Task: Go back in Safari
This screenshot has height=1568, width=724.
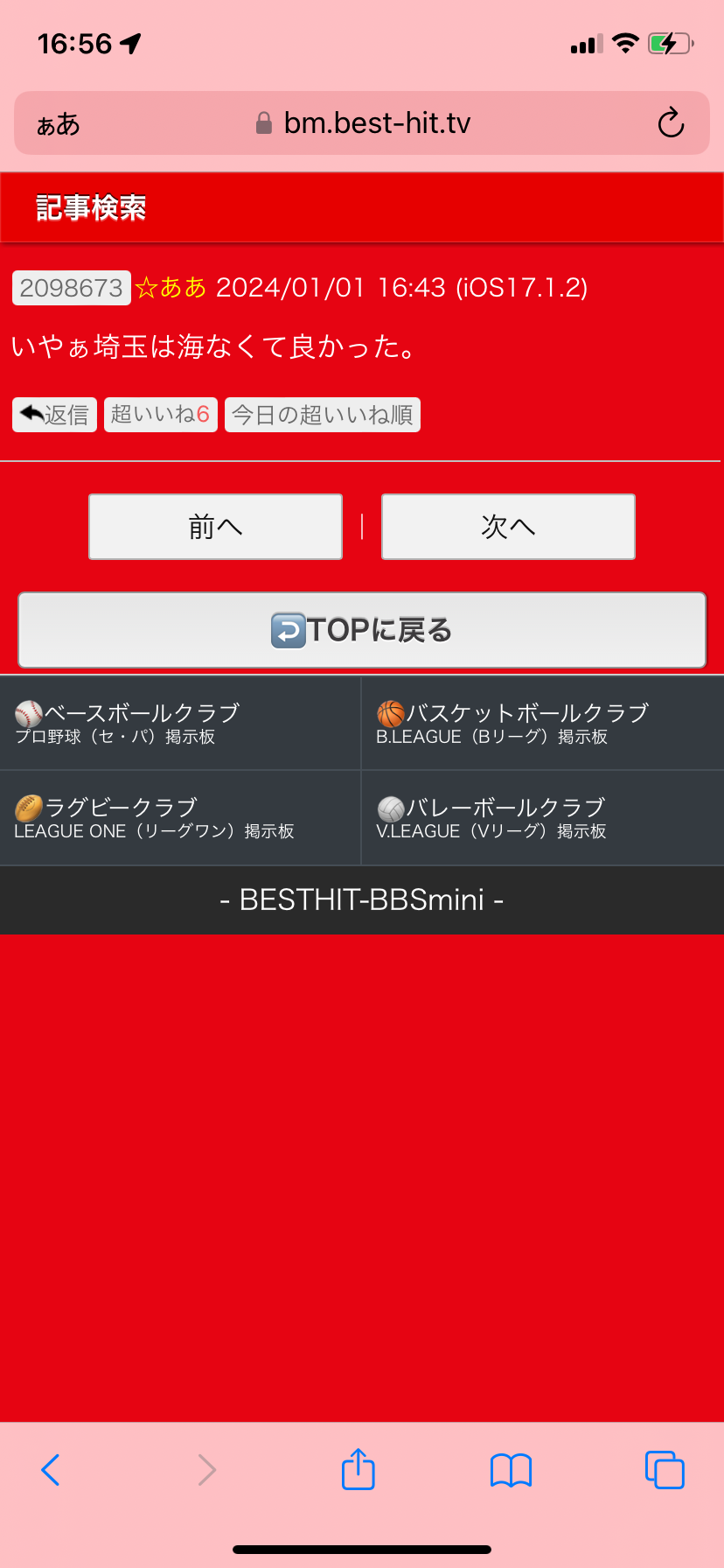Action: click(51, 1470)
